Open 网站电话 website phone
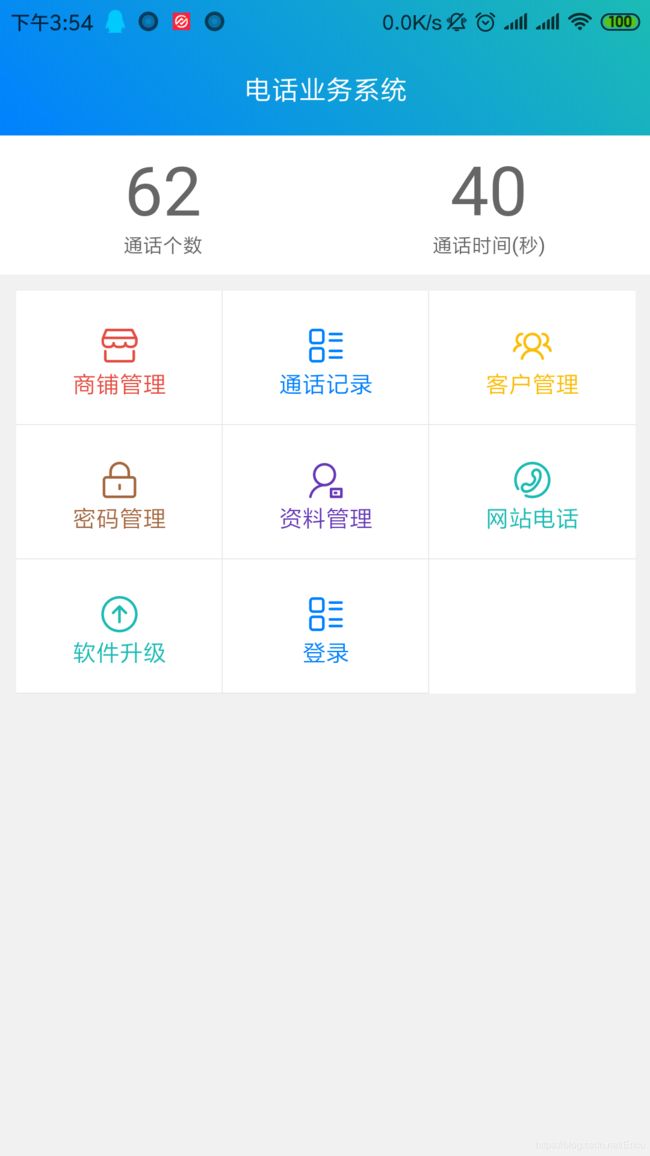This screenshot has height=1156, width=650. [532, 492]
